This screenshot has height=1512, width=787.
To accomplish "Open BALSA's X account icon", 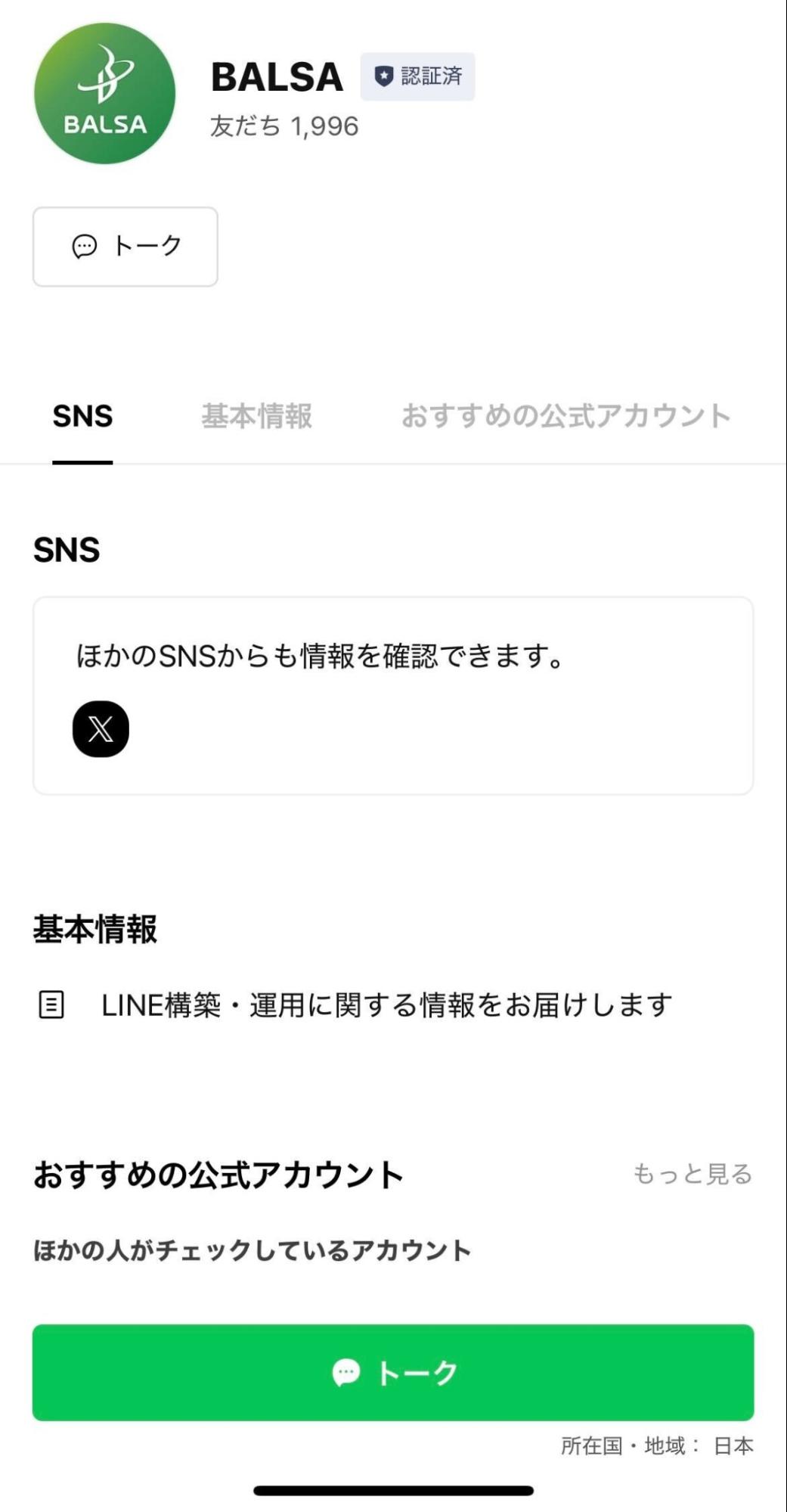I will point(101,729).
